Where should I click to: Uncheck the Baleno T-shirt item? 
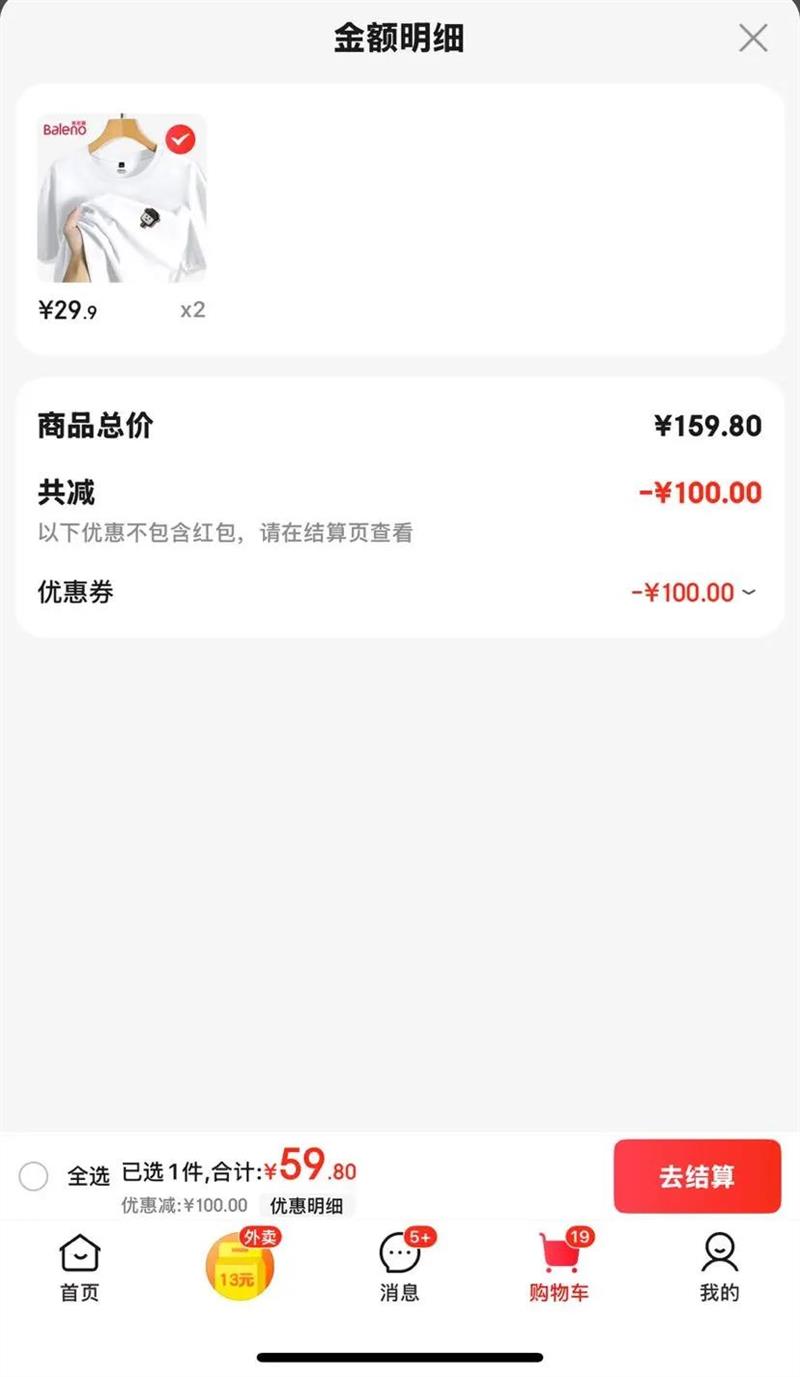pos(180,140)
